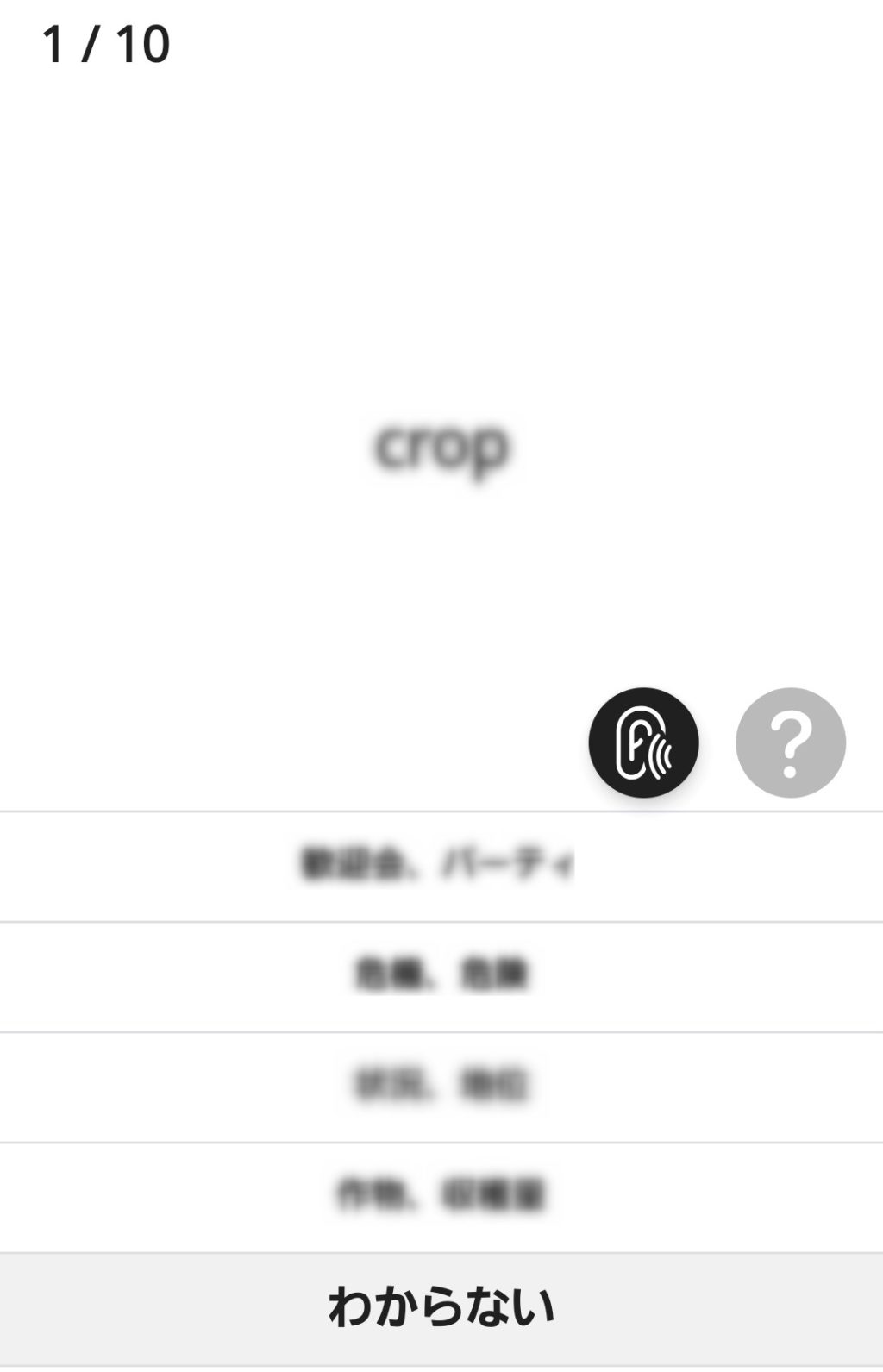Viewport: 883px width, 1372px height.
Task: Pick the answer 状況、地位
Action: pos(441,1087)
